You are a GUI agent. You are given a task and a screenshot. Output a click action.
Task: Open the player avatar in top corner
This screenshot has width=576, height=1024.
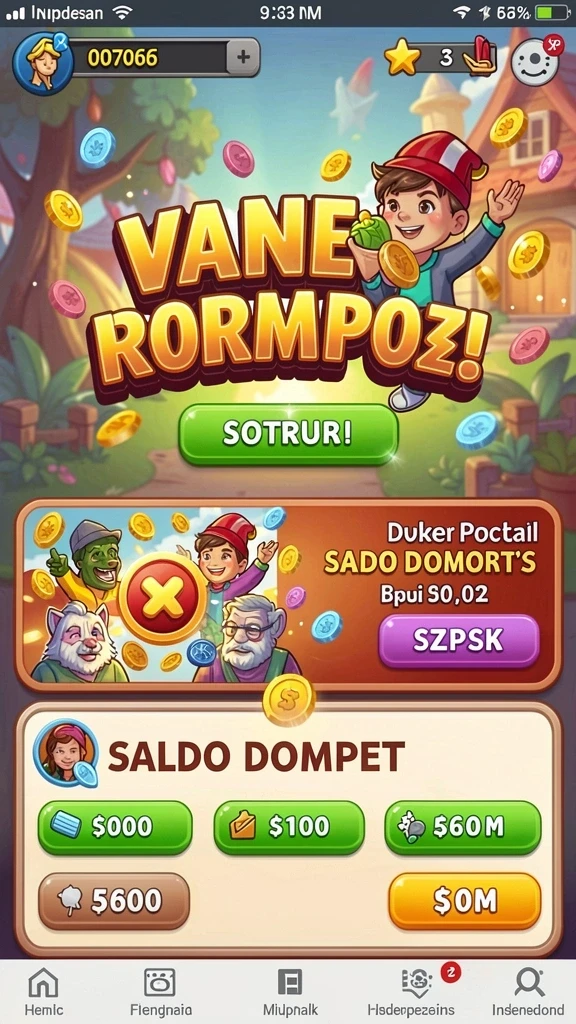coord(42,62)
